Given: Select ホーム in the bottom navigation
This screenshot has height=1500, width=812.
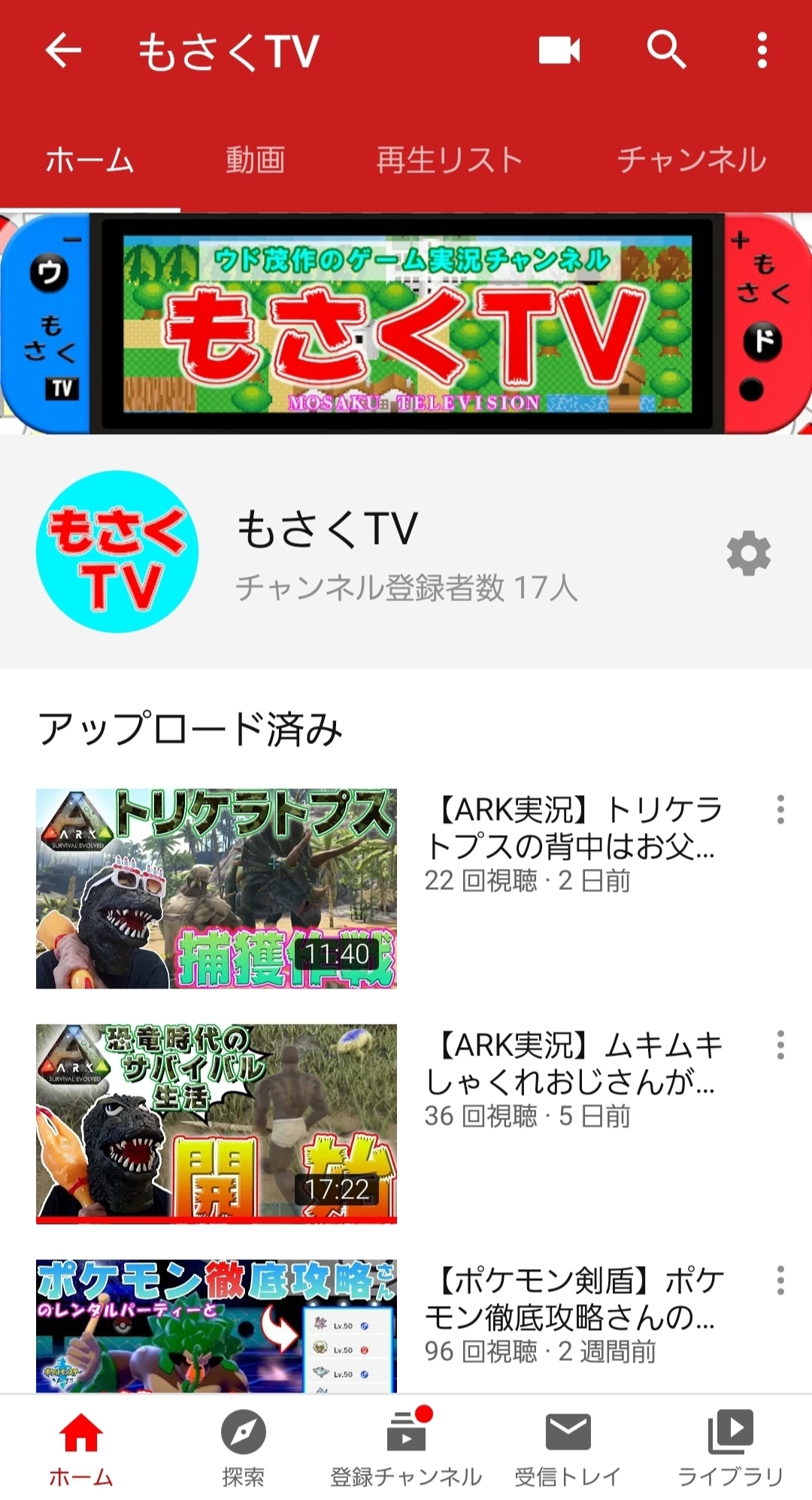Looking at the screenshot, I should 81,1449.
